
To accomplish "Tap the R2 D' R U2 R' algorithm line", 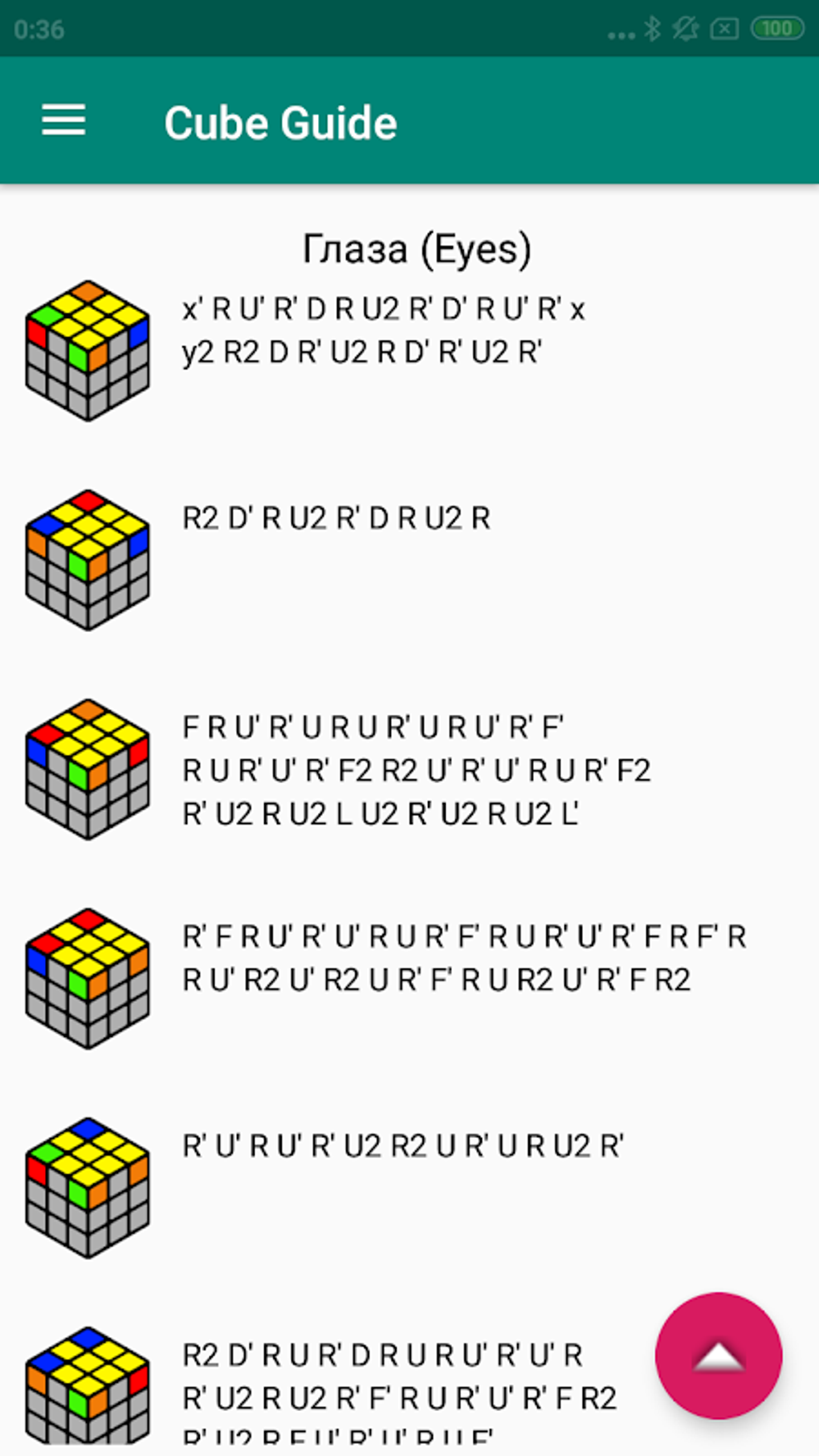I will coord(336,518).
